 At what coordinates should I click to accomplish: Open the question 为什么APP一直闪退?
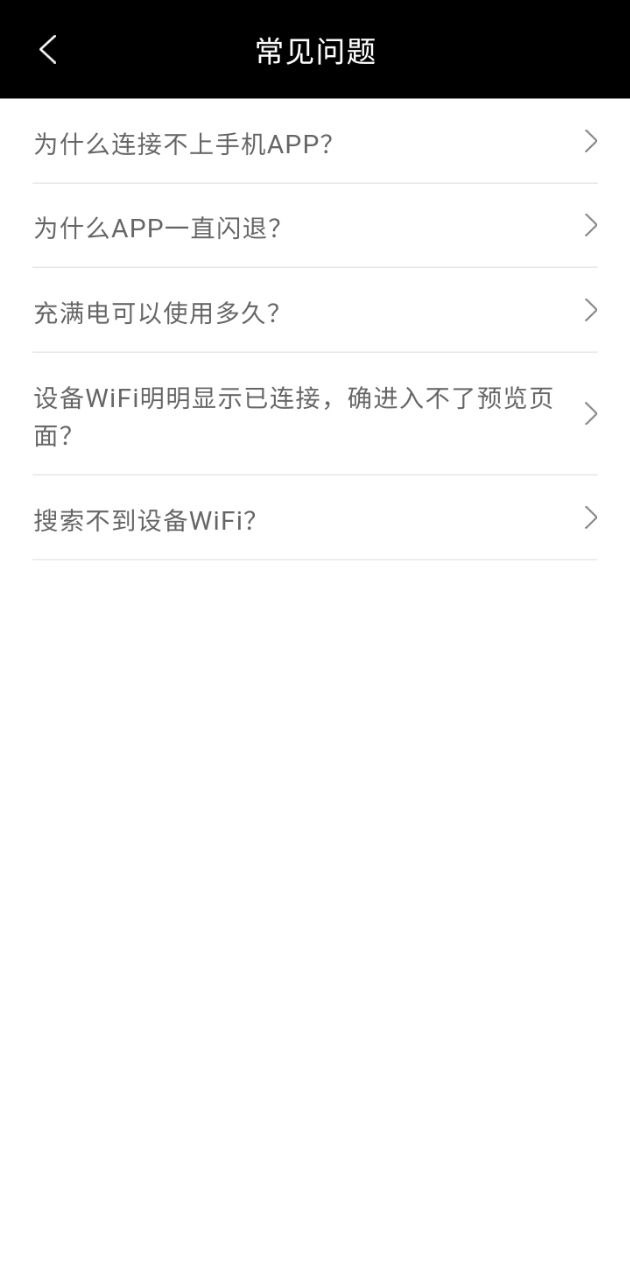(314, 227)
